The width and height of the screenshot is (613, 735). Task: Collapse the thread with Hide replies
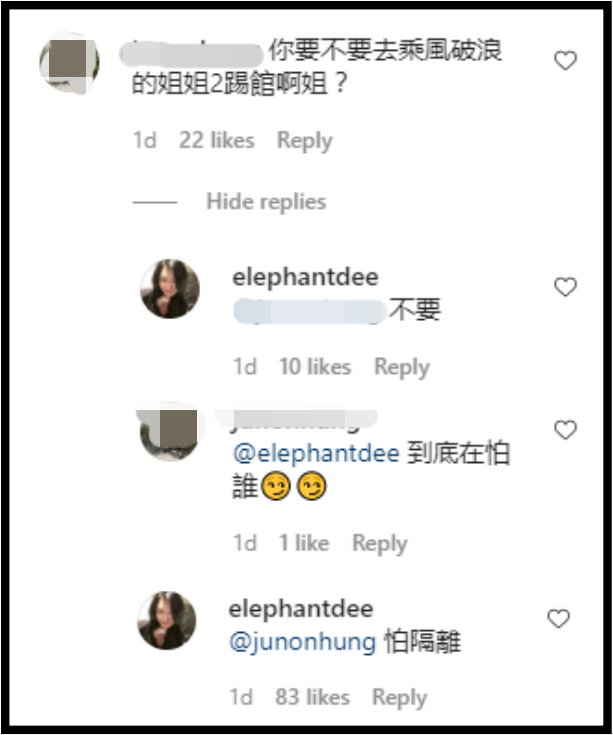pos(265,202)
